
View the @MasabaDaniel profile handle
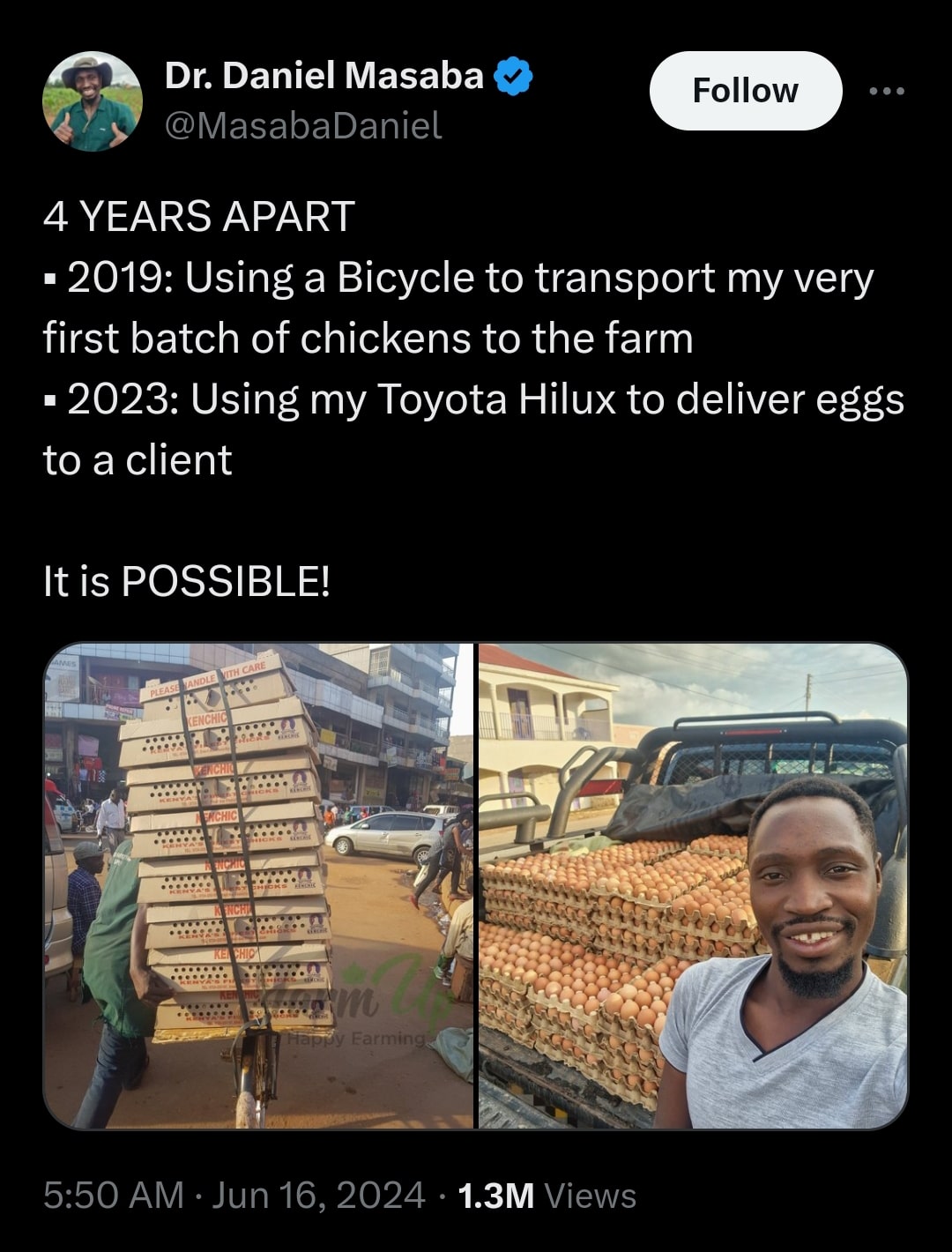click(x=303, y=125)
